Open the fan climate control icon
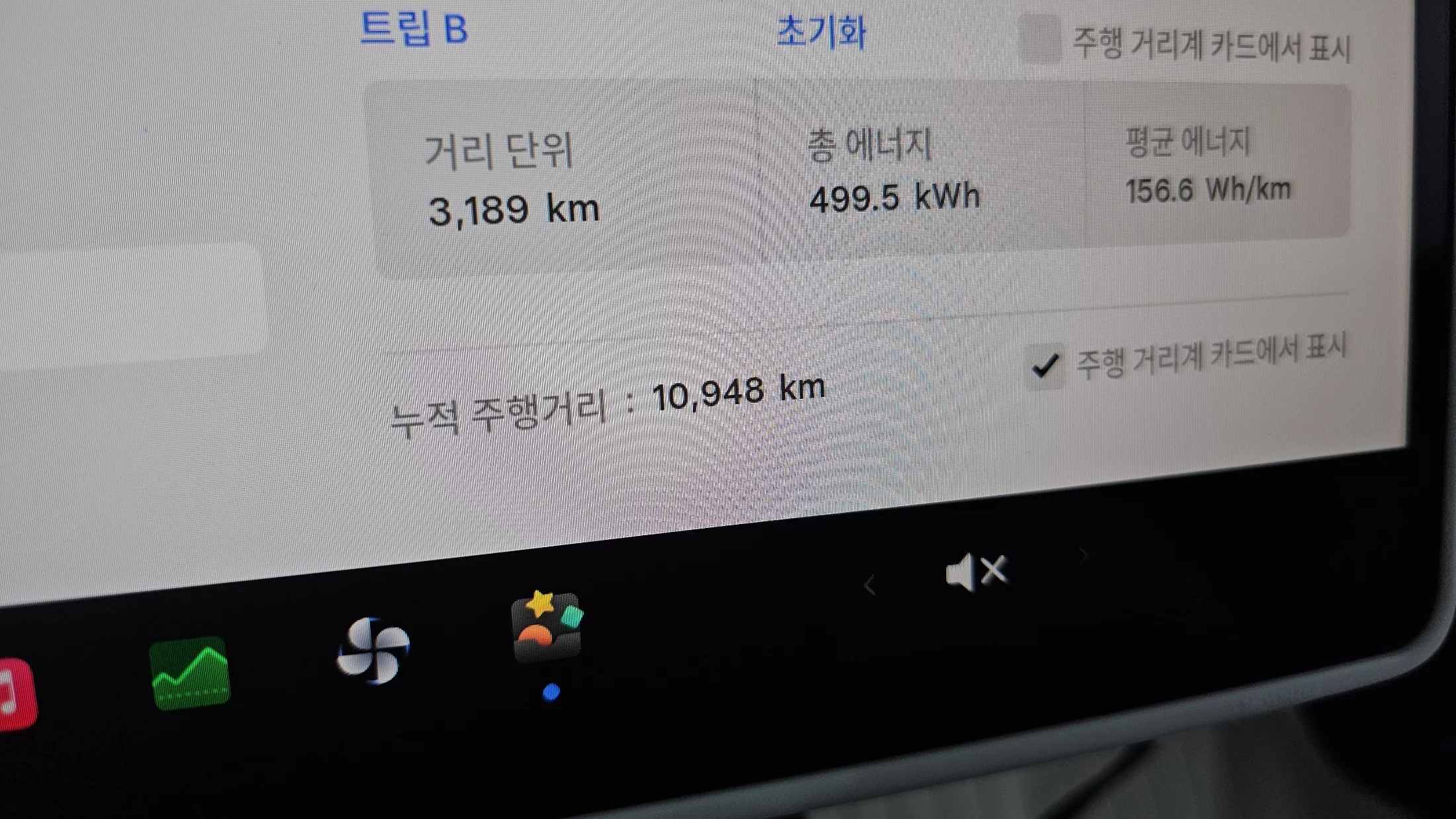The height and width of the screenshot is (819, 1456). (373, 650)
